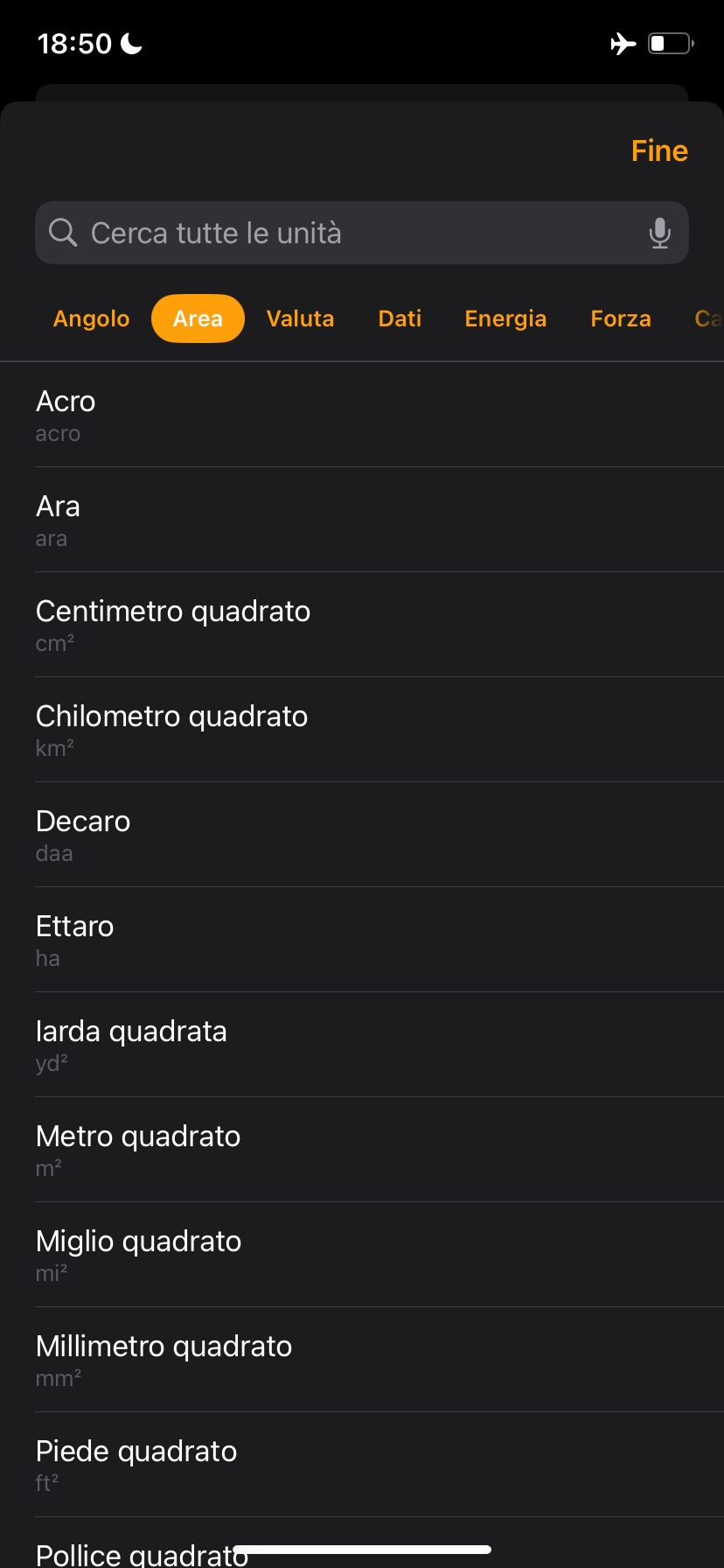Start voice dictation with the microphone icon
The height and width of the screenshot is (1568, 724).
(660, 233)
